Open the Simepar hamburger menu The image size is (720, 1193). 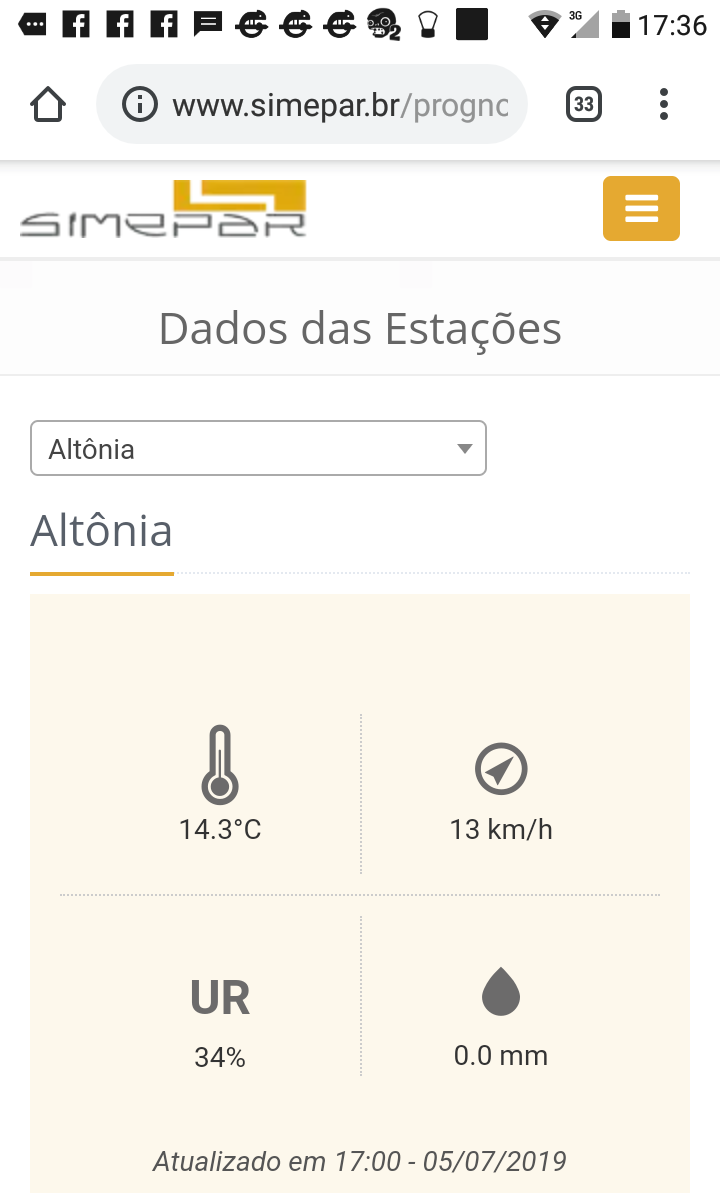point(641,208)
